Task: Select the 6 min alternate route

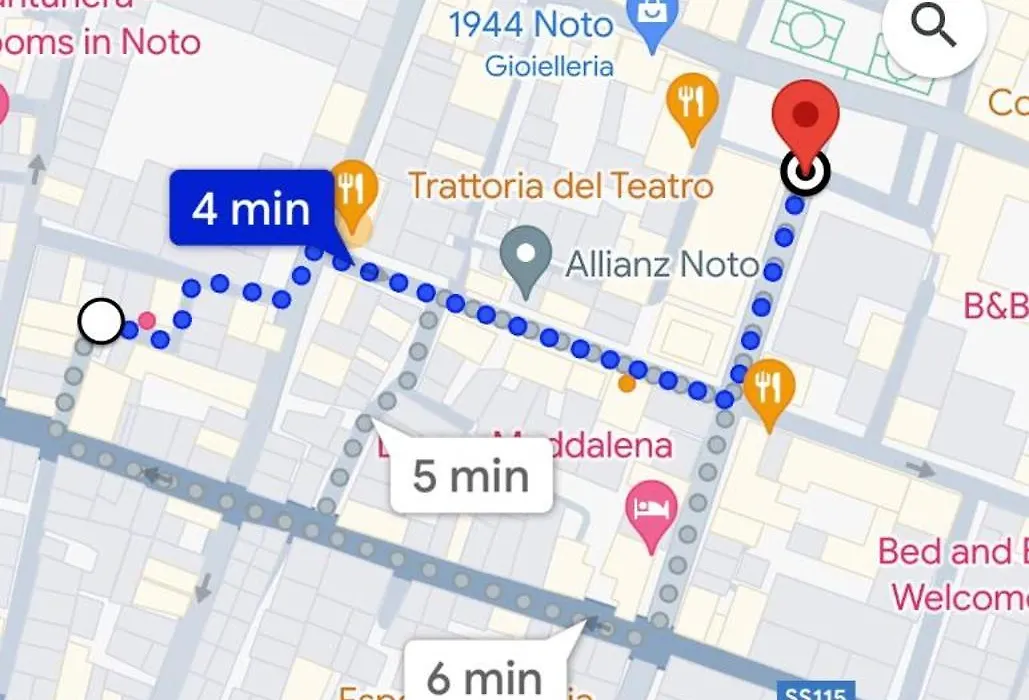Action: coord(485,675)
